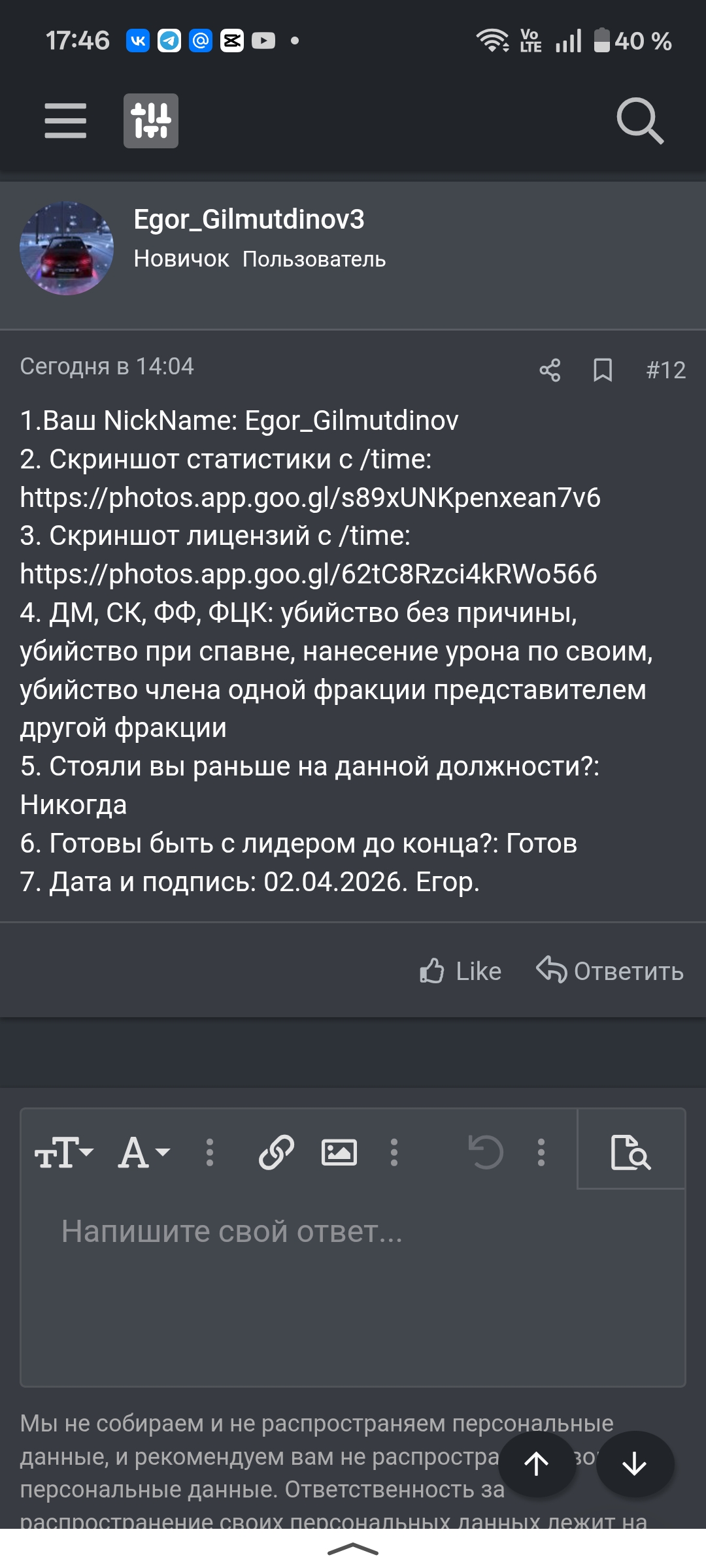Open username Egor_Gilmutdinov3 link
Screen dimensions: 706x1568
[248, 220]
